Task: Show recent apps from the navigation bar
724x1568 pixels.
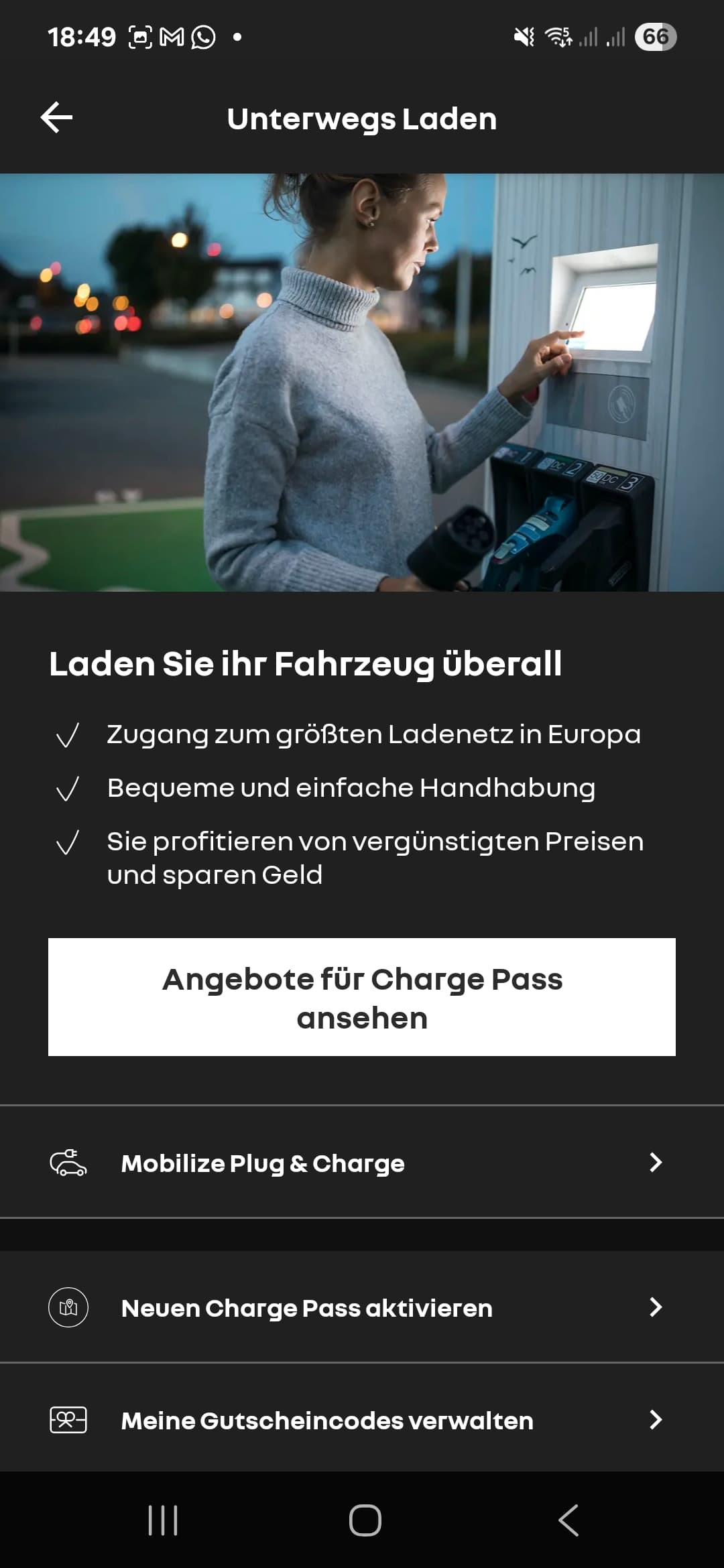Action: click(x=163, y=1520)
